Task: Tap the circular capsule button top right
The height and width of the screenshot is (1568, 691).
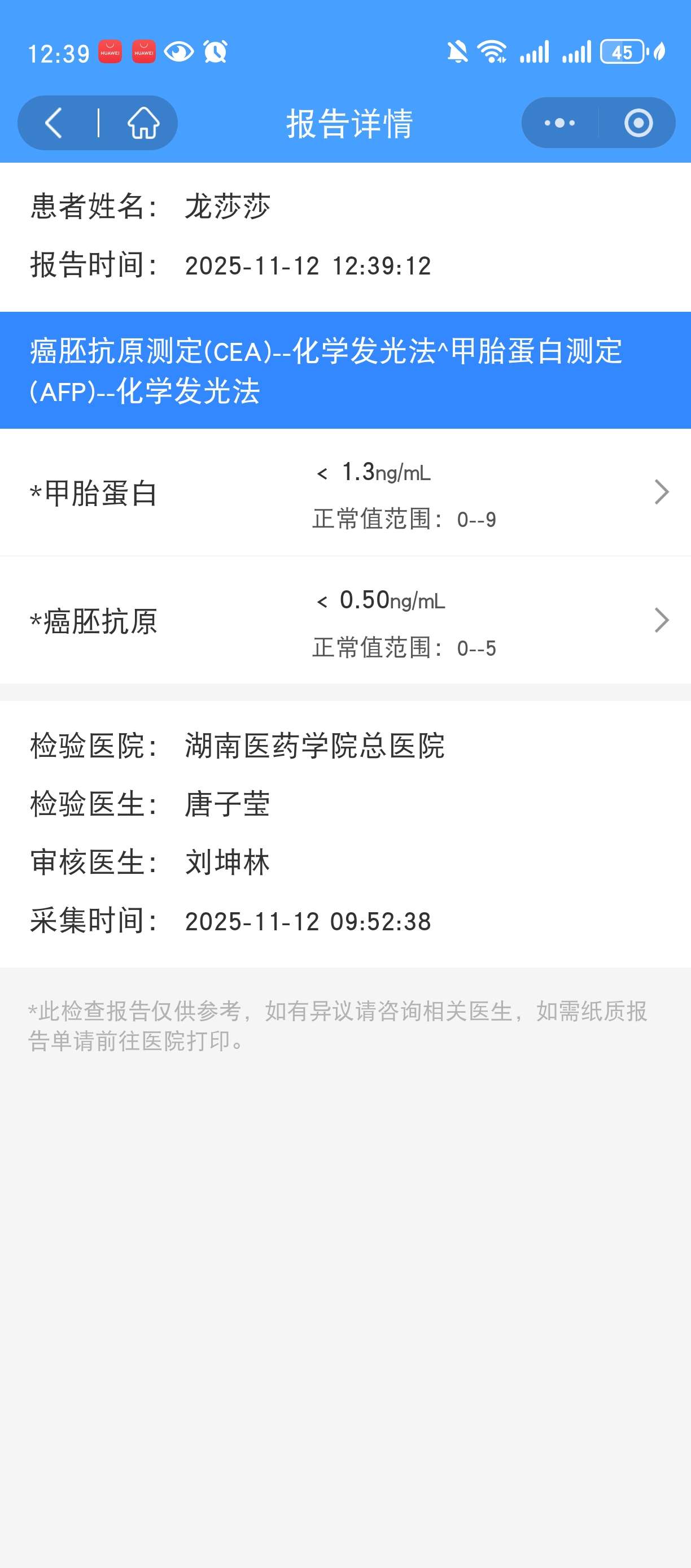Action: coord(637,123)
